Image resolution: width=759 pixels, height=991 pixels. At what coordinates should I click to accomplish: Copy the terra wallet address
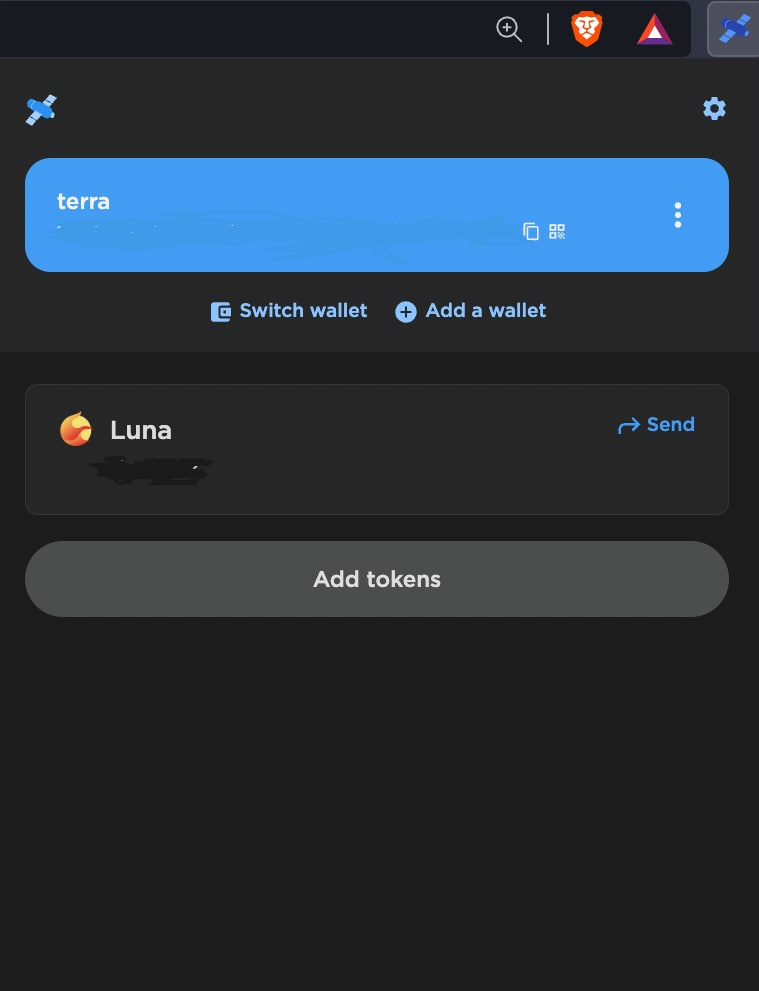tap(531, 232)
